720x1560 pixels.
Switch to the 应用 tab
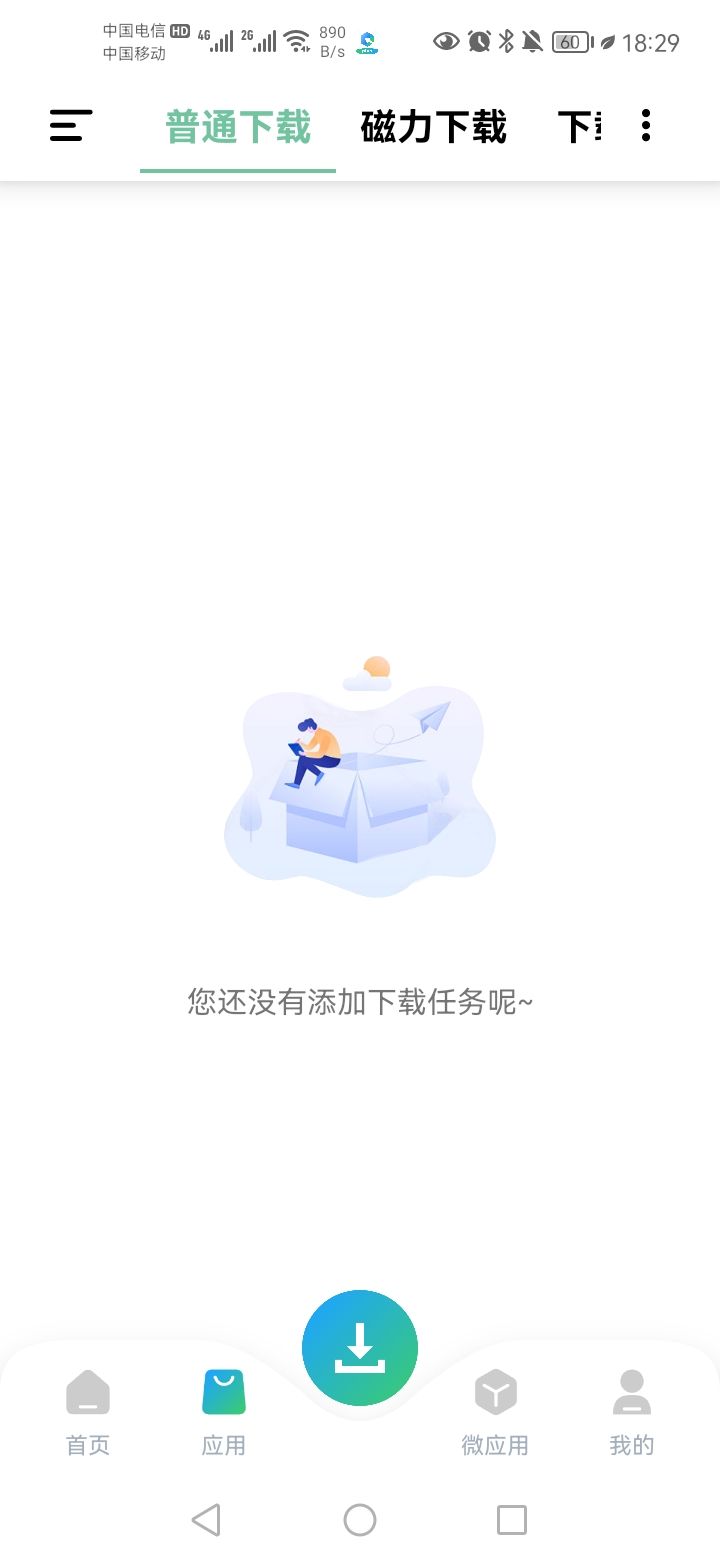[223, 1412]
